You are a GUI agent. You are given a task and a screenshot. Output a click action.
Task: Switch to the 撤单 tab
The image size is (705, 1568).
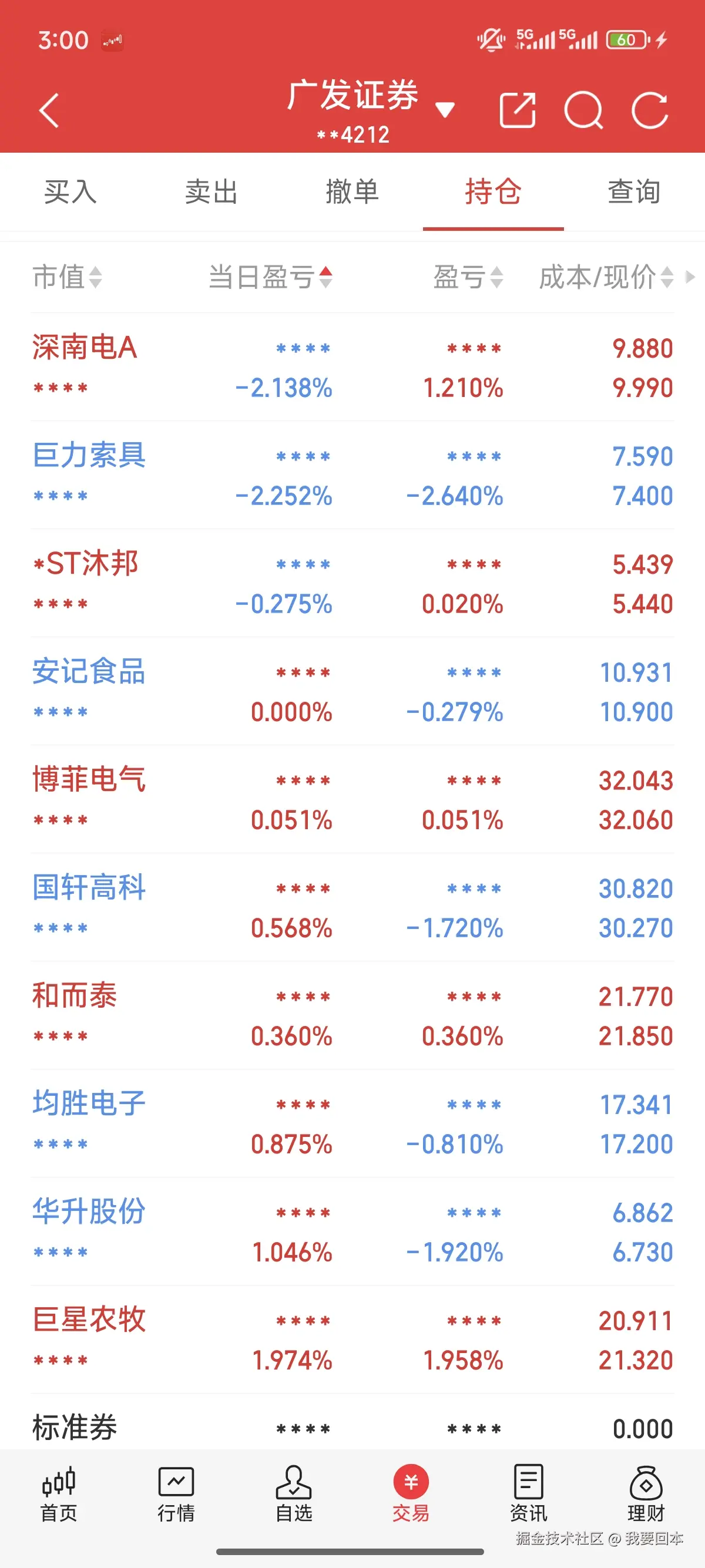pyautogui.click(x=352, y=191)
